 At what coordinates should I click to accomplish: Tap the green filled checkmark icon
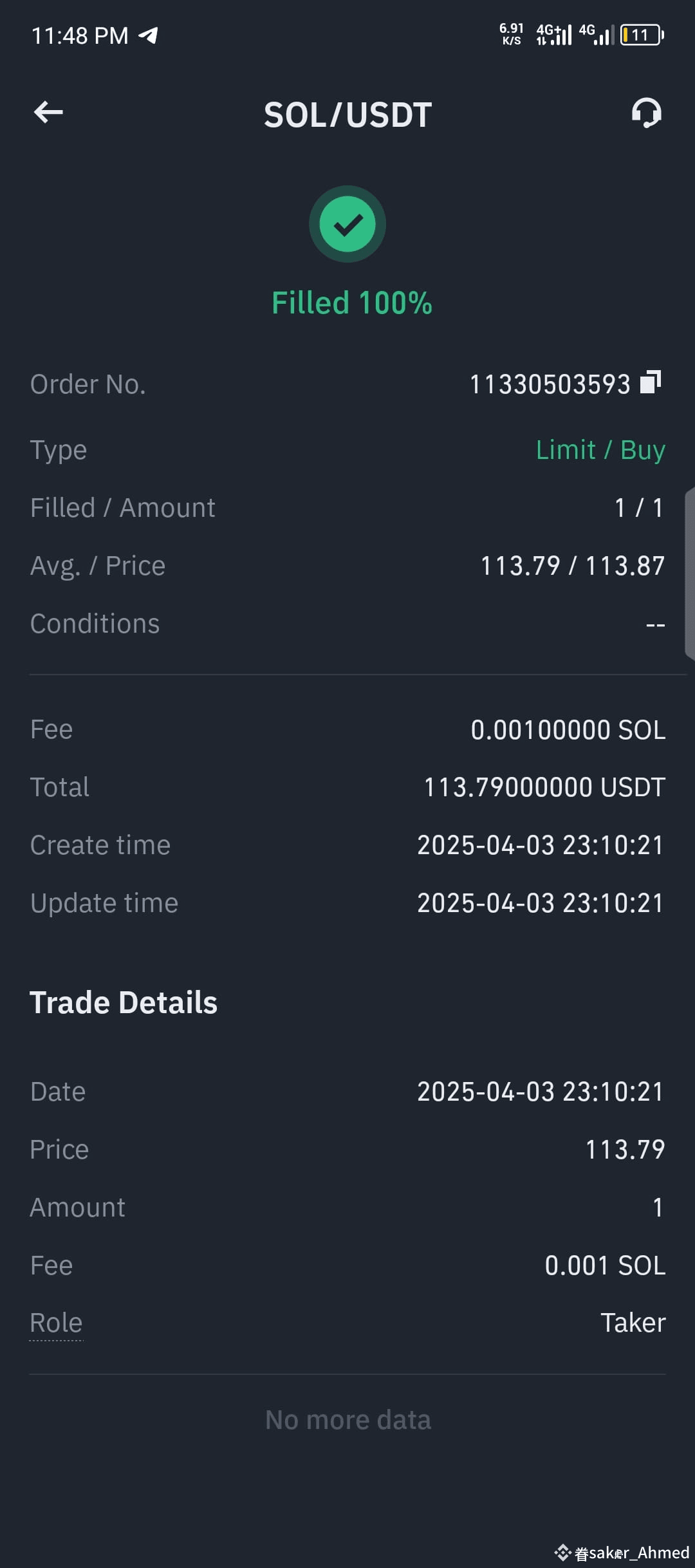[x=347, y=223]
